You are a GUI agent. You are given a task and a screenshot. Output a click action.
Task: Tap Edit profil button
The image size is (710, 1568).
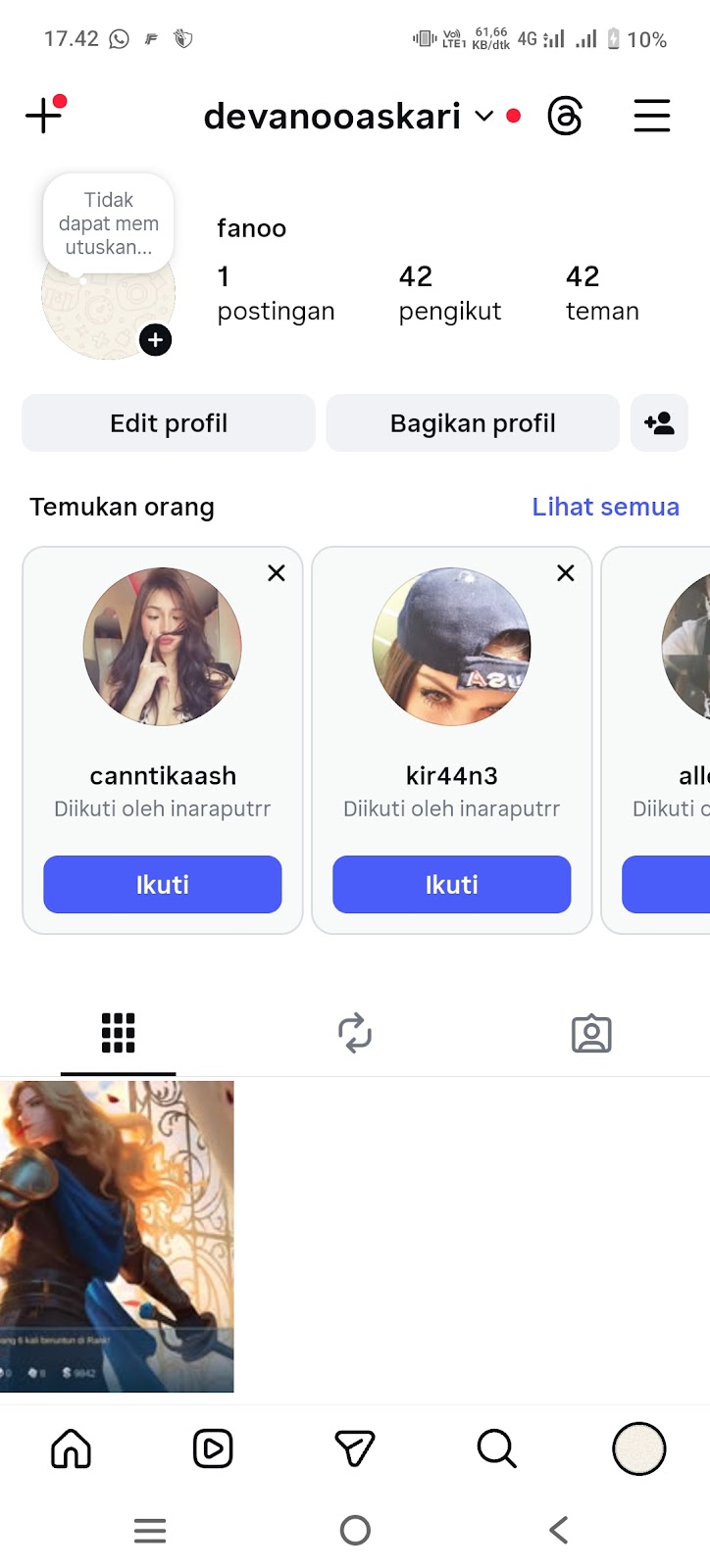tap(169, 423)
